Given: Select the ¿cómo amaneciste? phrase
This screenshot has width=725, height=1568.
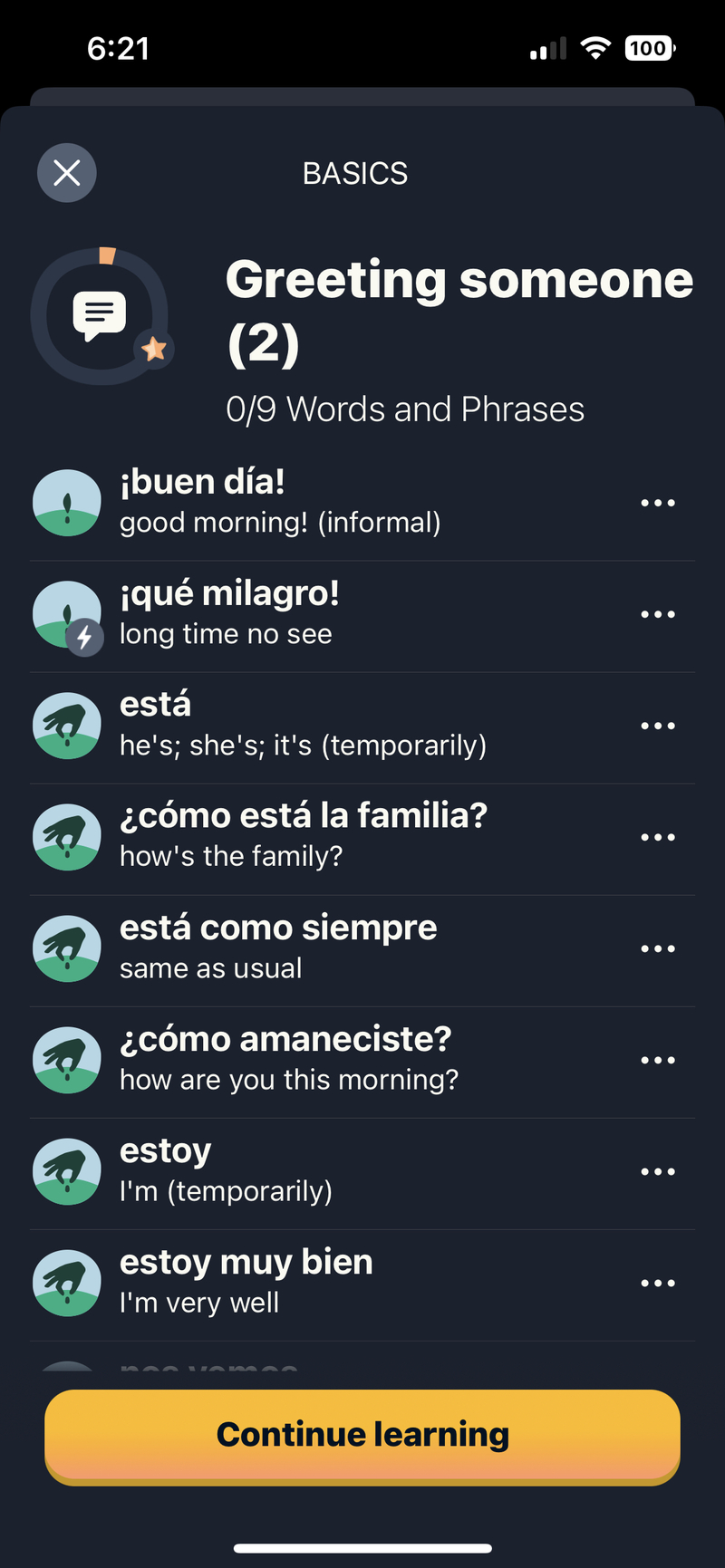Looking at the screenshot, I should click(362, 1061).
